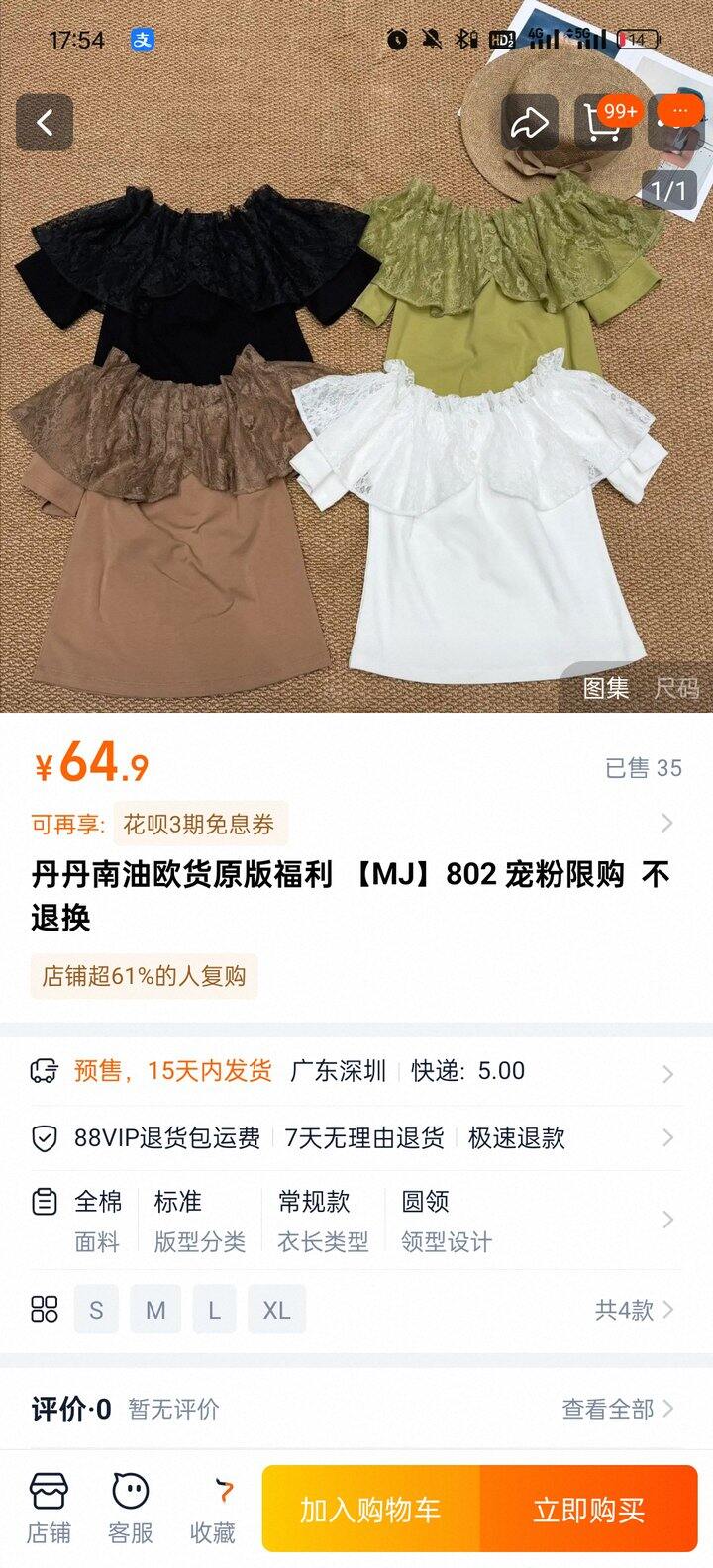Image resolution: width=713 pixels, height=1568 pixels.
Task: Visit the 店铺 store page
Action: tap(49, 1508)
